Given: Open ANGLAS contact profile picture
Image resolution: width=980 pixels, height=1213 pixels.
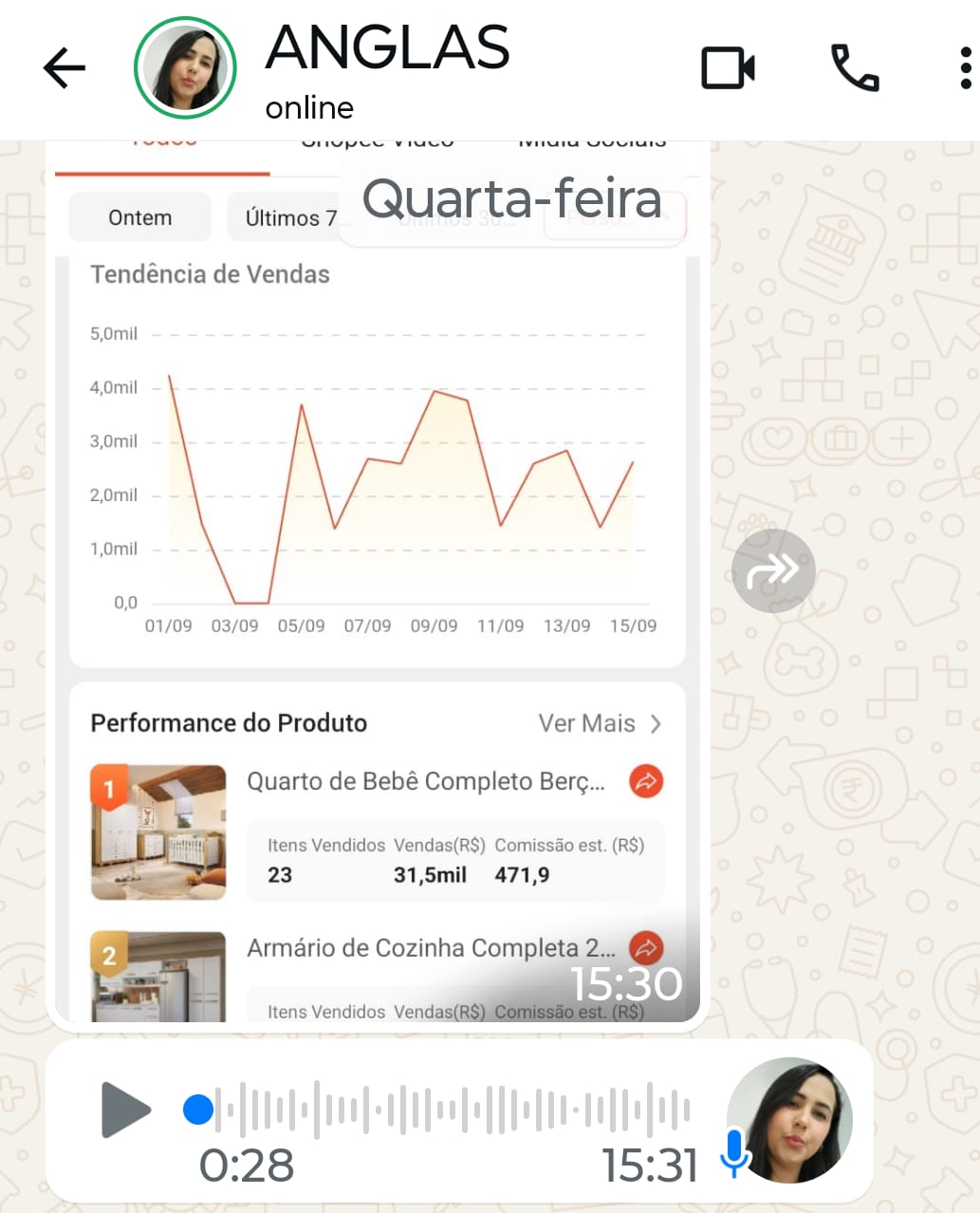Looking at the screenshot, I should click(185, 67).
